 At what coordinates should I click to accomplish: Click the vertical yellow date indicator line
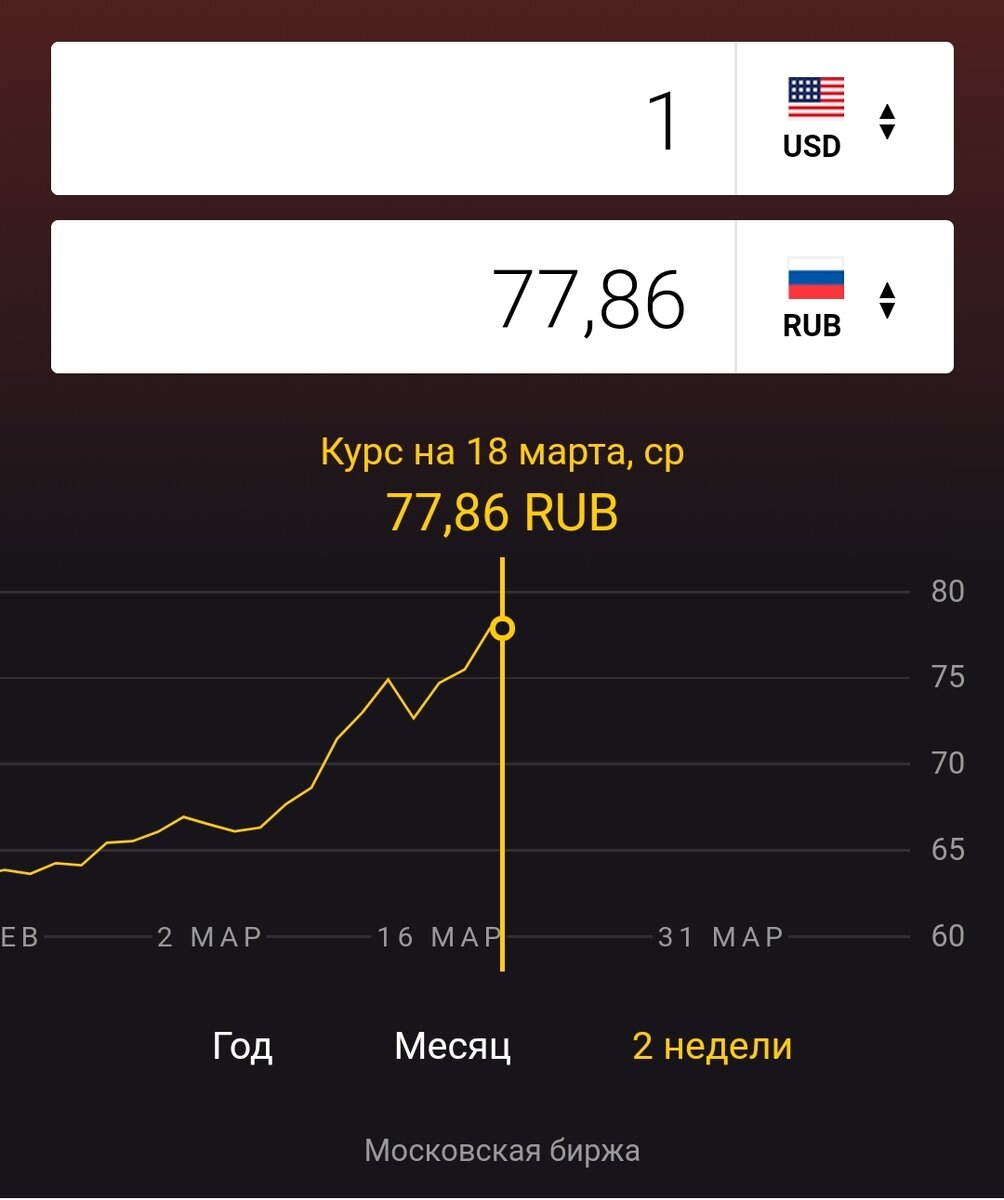501,800
